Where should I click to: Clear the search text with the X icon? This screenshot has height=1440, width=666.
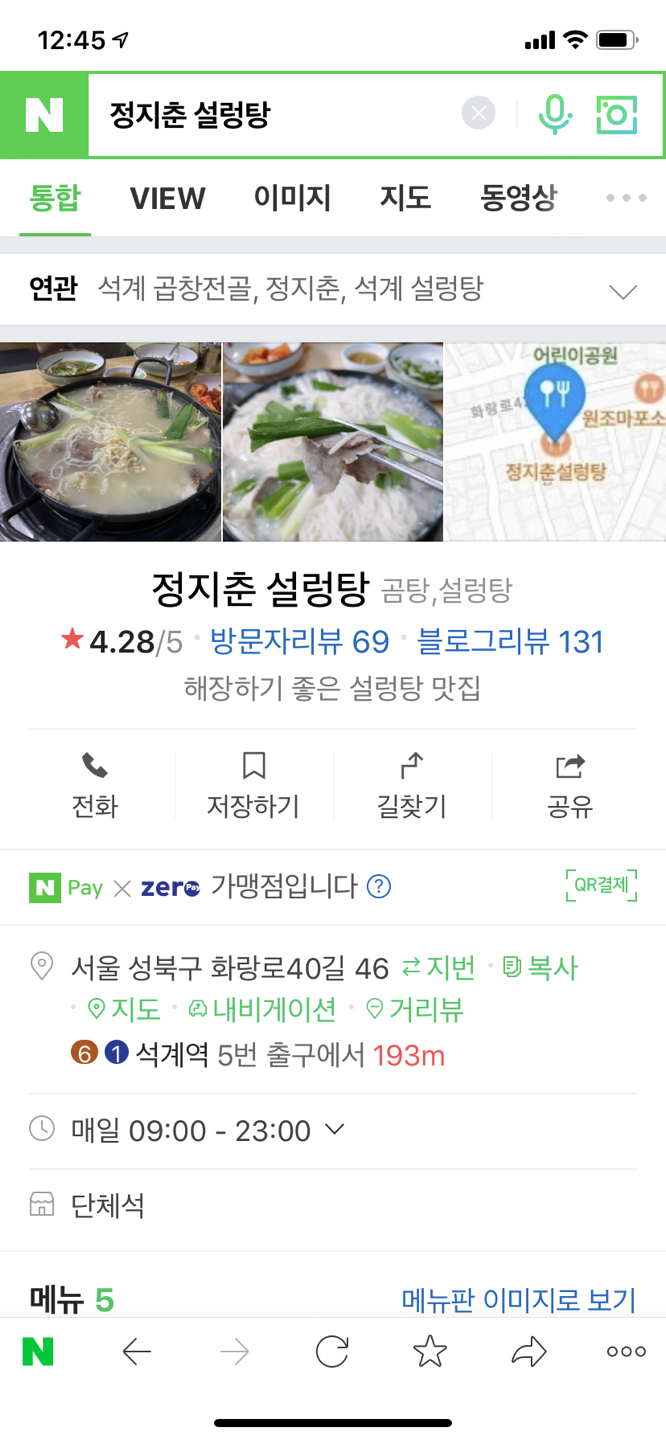[x=479, y=114]
